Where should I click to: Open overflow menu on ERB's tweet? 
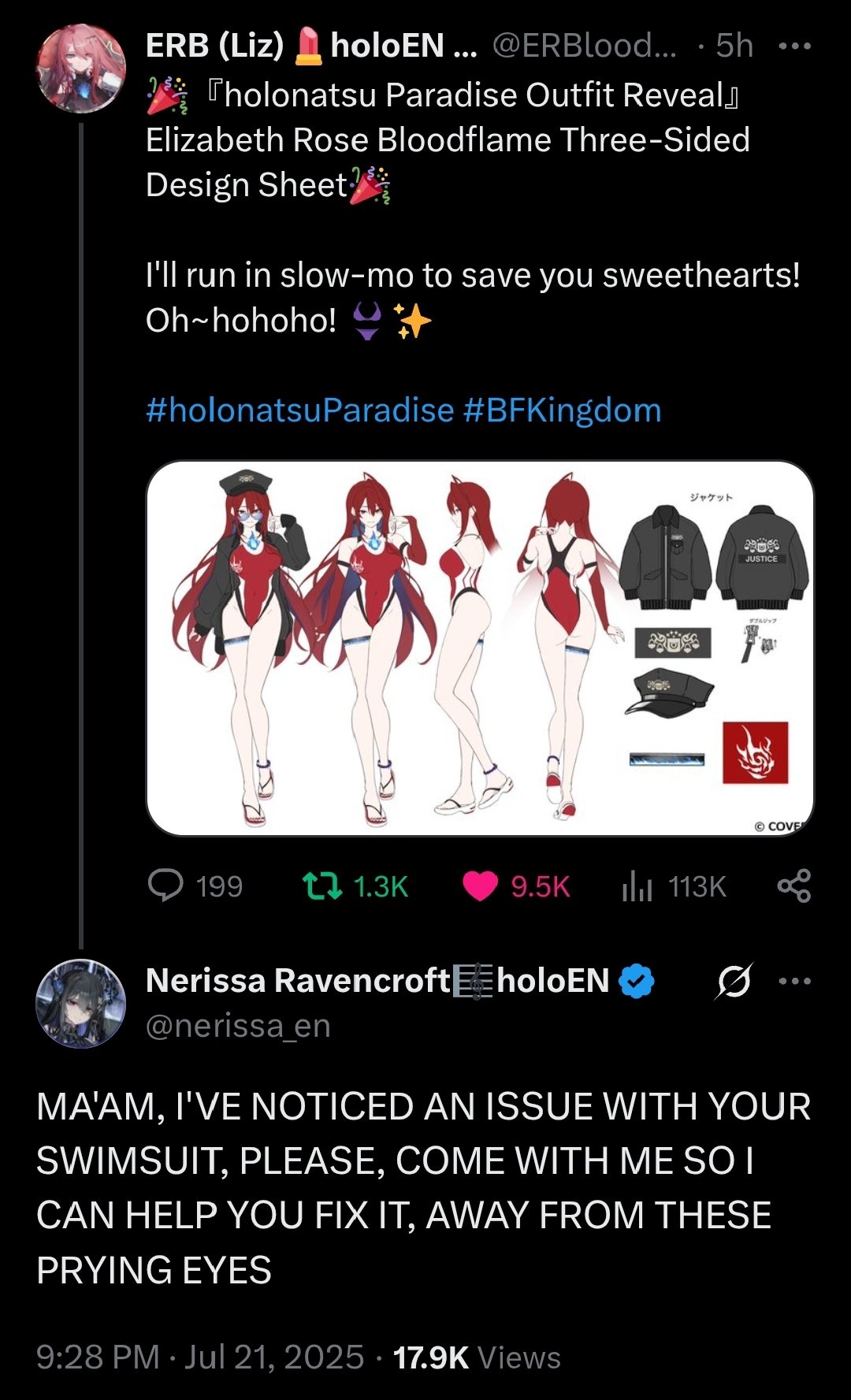pyautogui.click(x=794, y=46)
